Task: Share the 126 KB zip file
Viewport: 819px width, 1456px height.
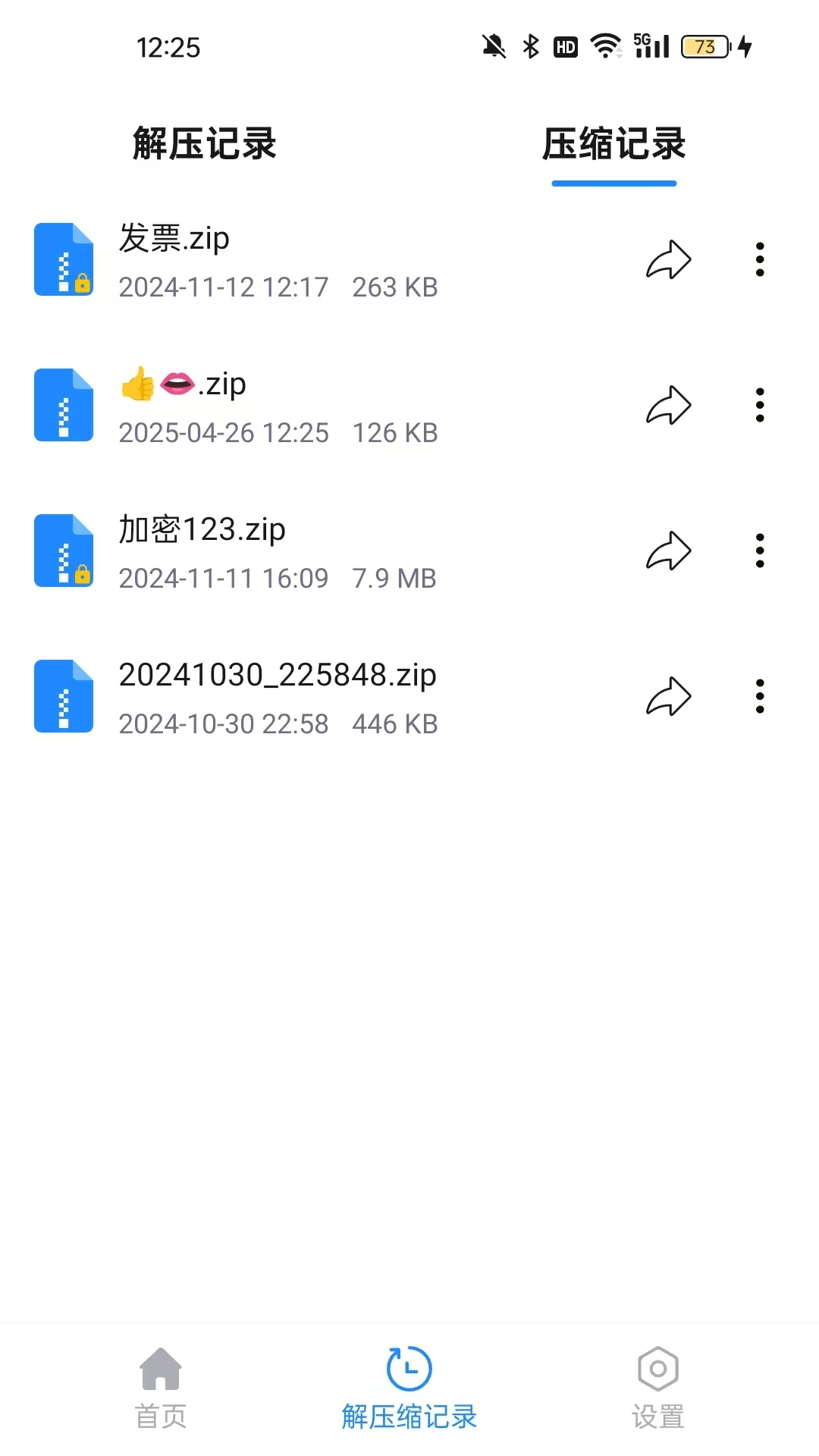Action: 668,406
